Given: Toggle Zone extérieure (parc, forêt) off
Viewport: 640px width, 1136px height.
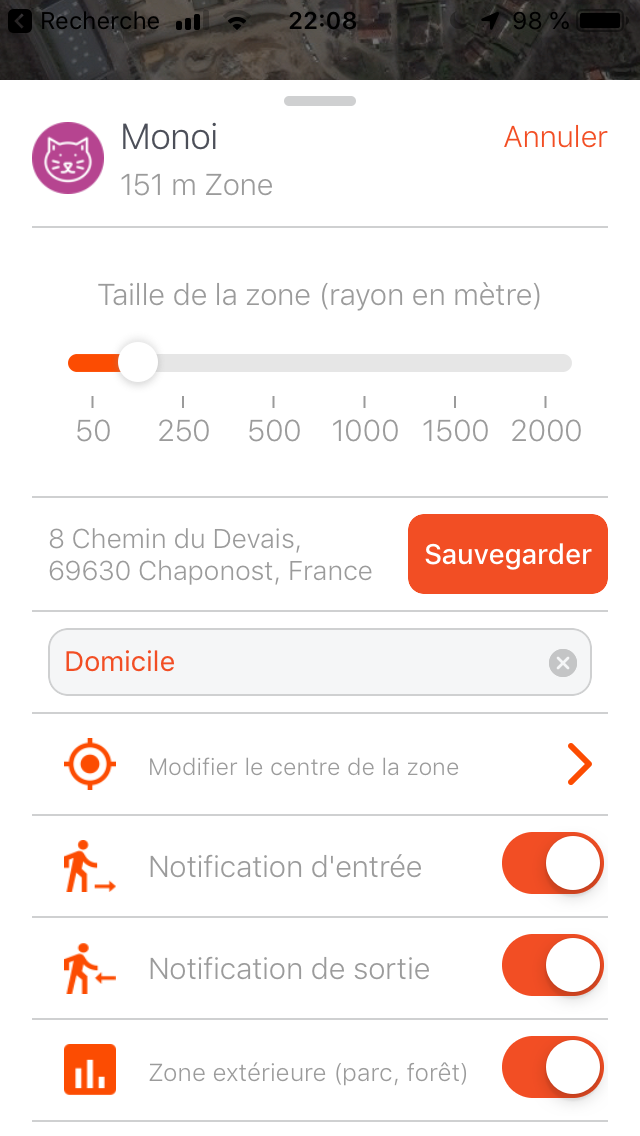Looking at the screenshot, I should pos(553,1068).
